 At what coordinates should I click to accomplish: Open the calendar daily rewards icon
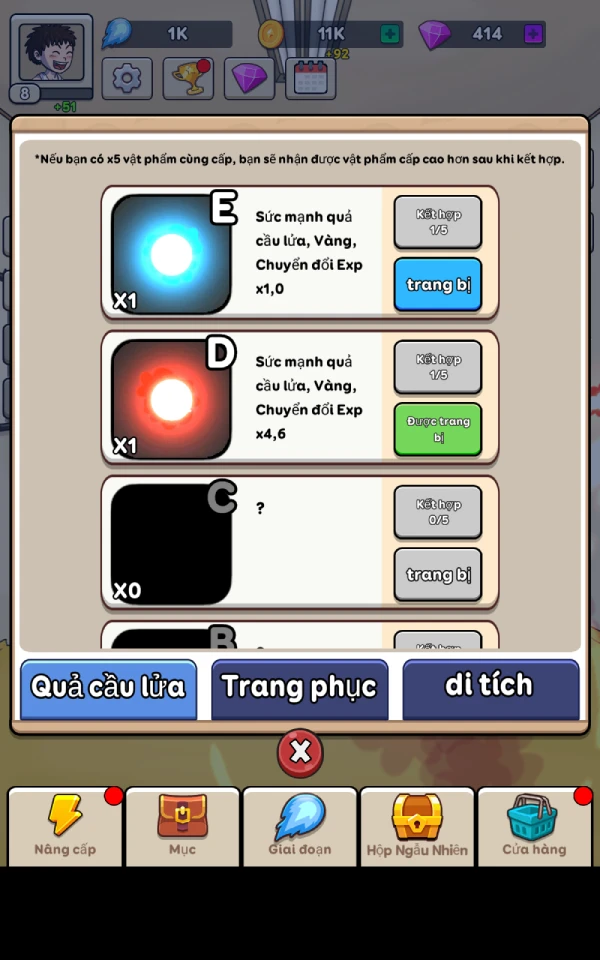click(x=310, y=78)
